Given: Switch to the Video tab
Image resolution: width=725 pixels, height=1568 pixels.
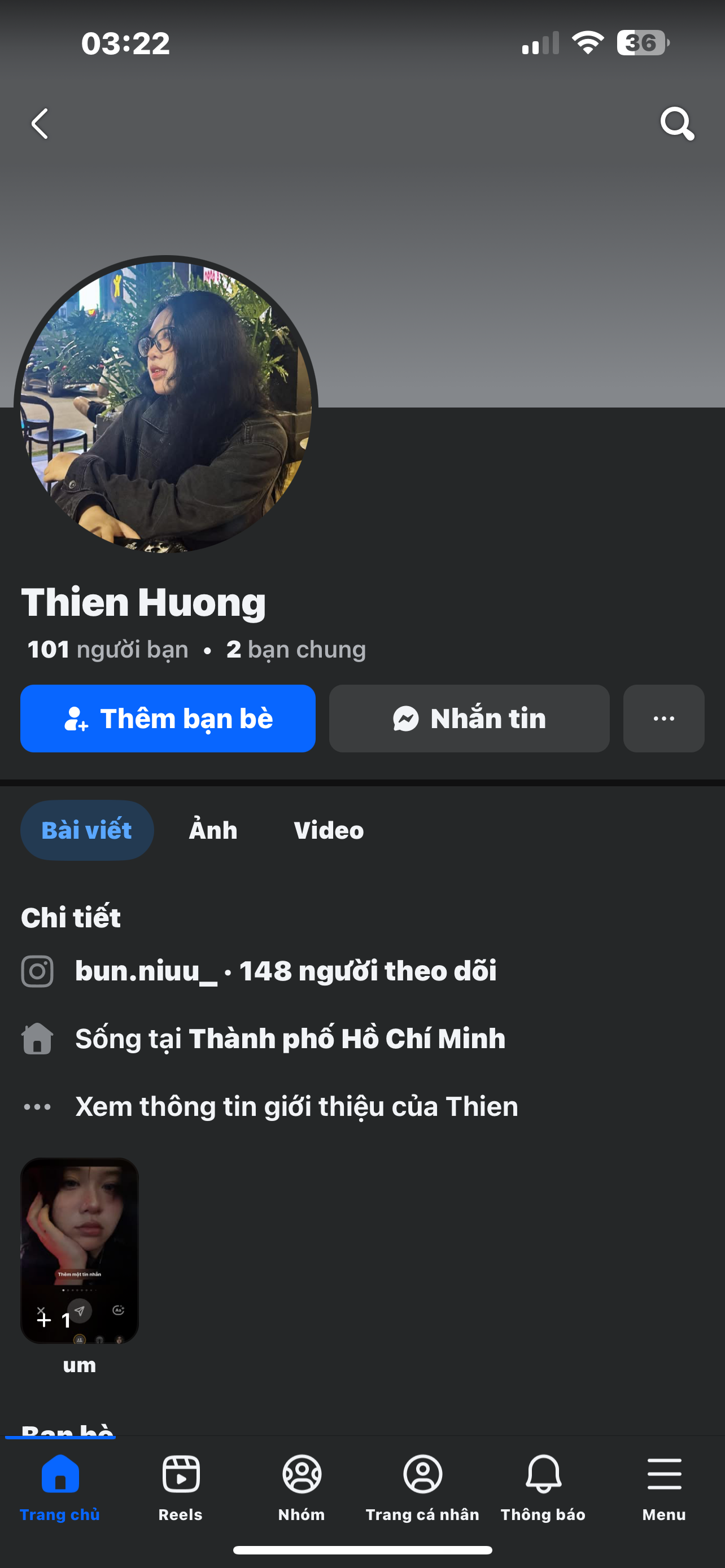Looking at the screenshot, I should [x=329, y=830].
